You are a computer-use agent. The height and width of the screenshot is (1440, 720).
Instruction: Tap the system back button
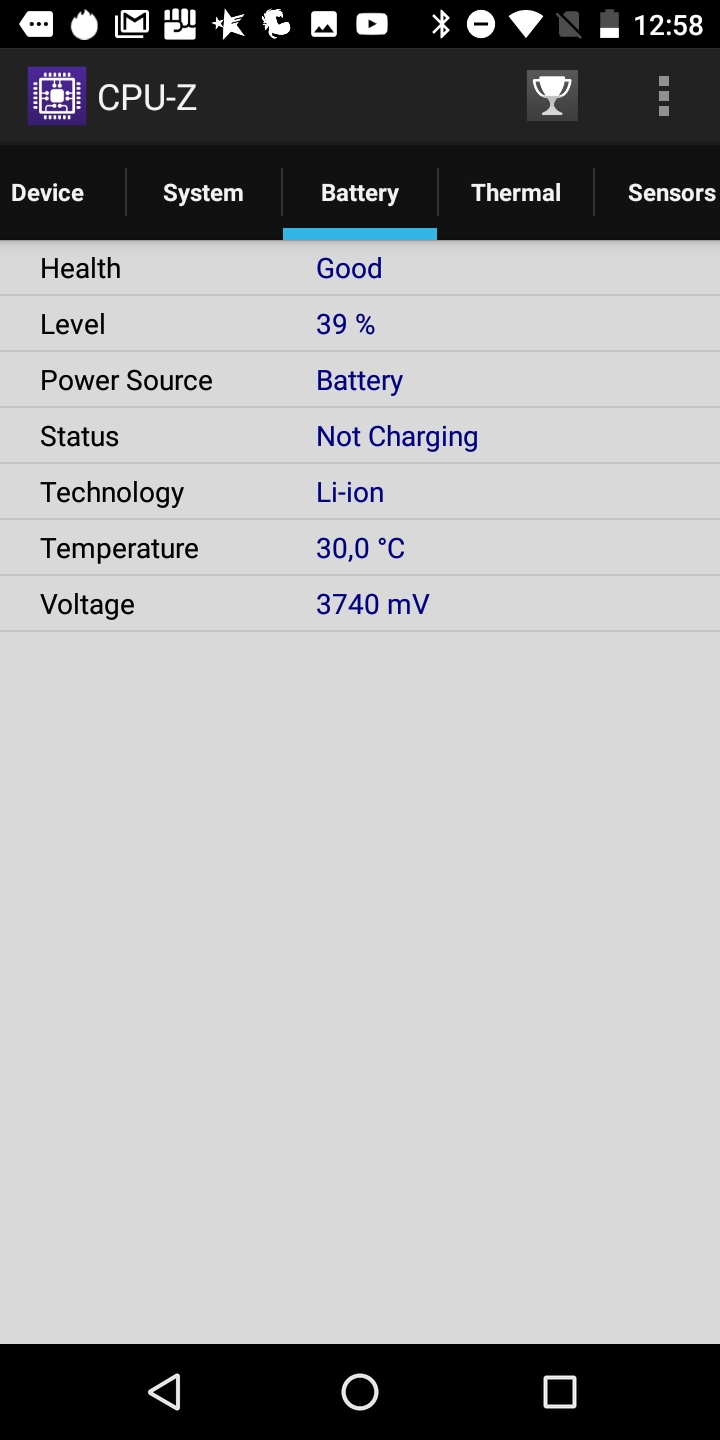click(164, 1391)
